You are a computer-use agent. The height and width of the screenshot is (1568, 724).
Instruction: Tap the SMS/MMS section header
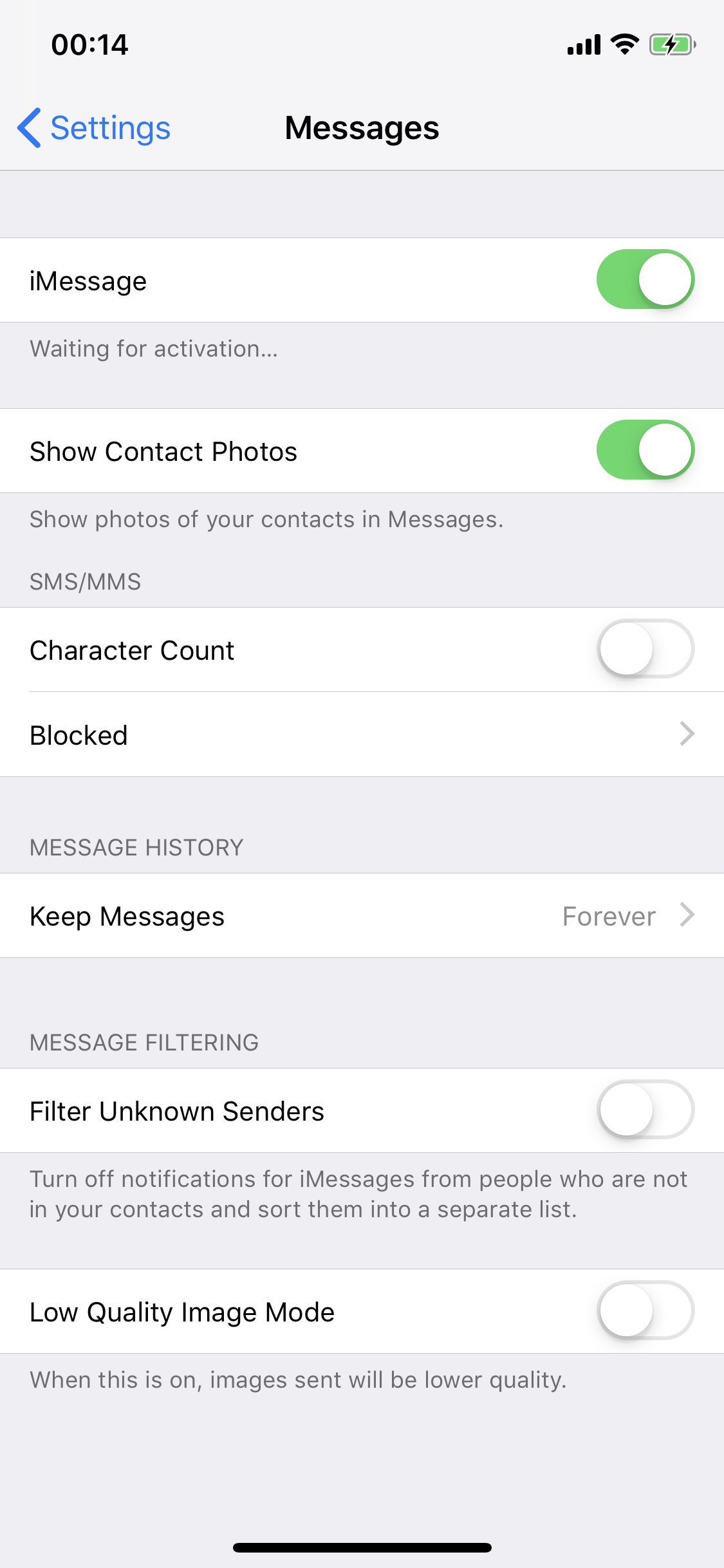[x=86, y=581]
